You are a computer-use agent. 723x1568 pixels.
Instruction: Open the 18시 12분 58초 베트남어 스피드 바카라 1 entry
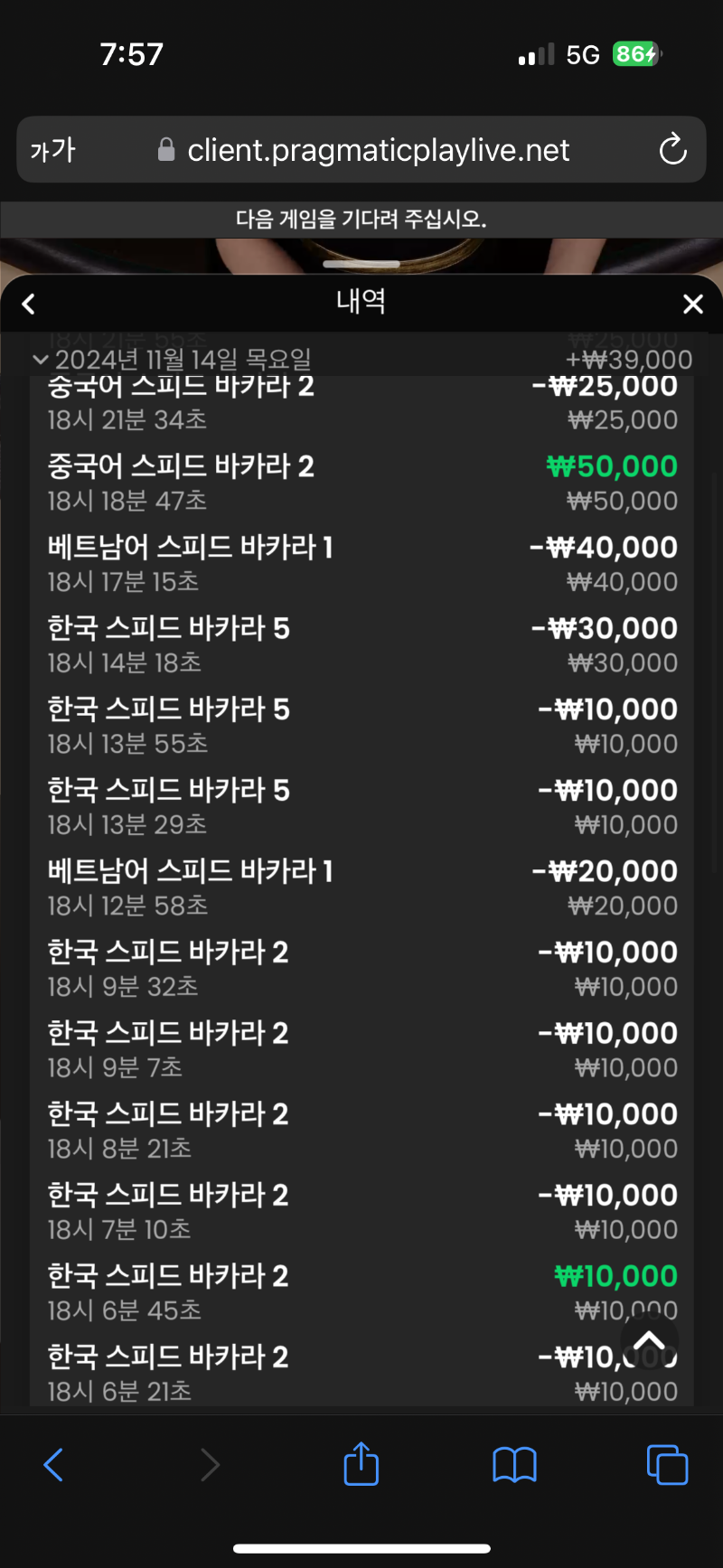[361, 887]
